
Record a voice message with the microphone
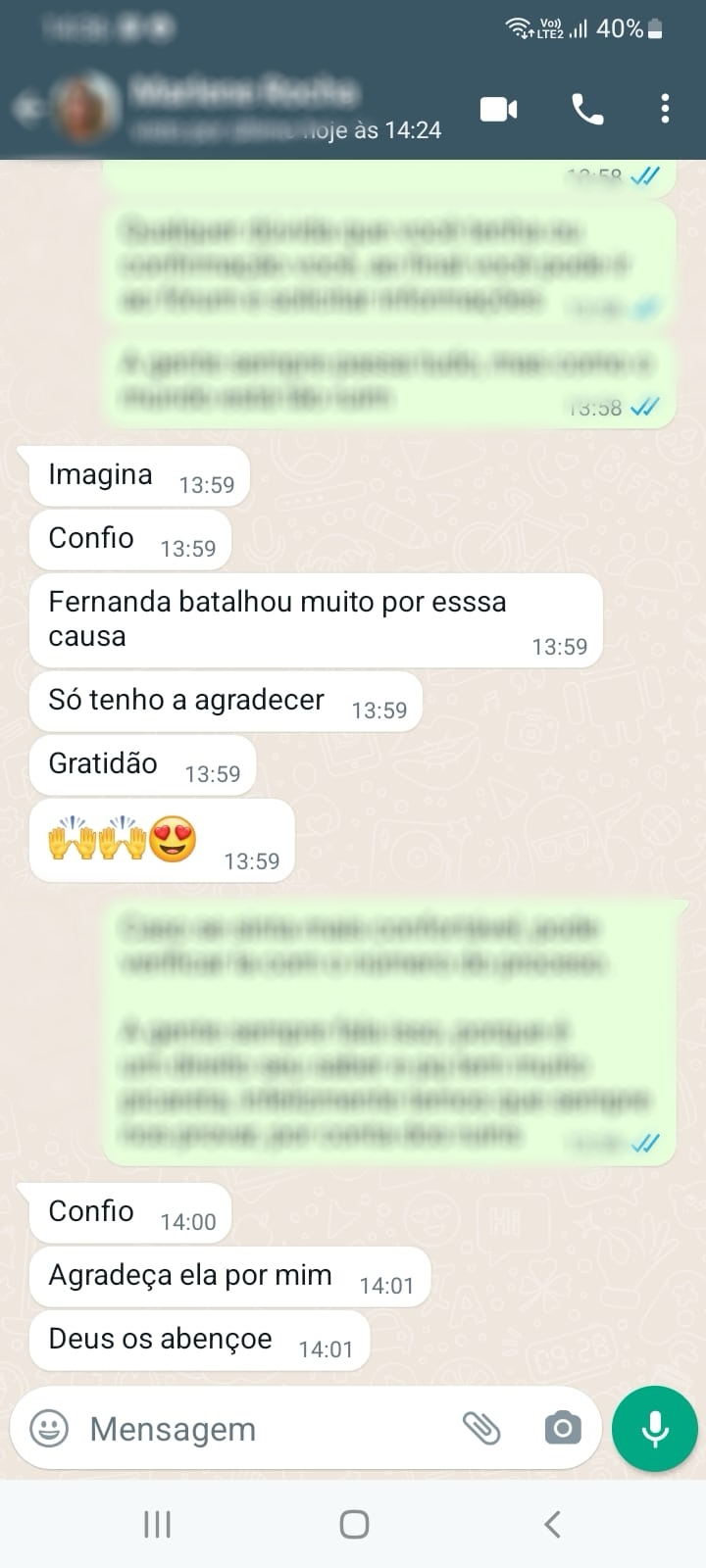coord(654,1429)
